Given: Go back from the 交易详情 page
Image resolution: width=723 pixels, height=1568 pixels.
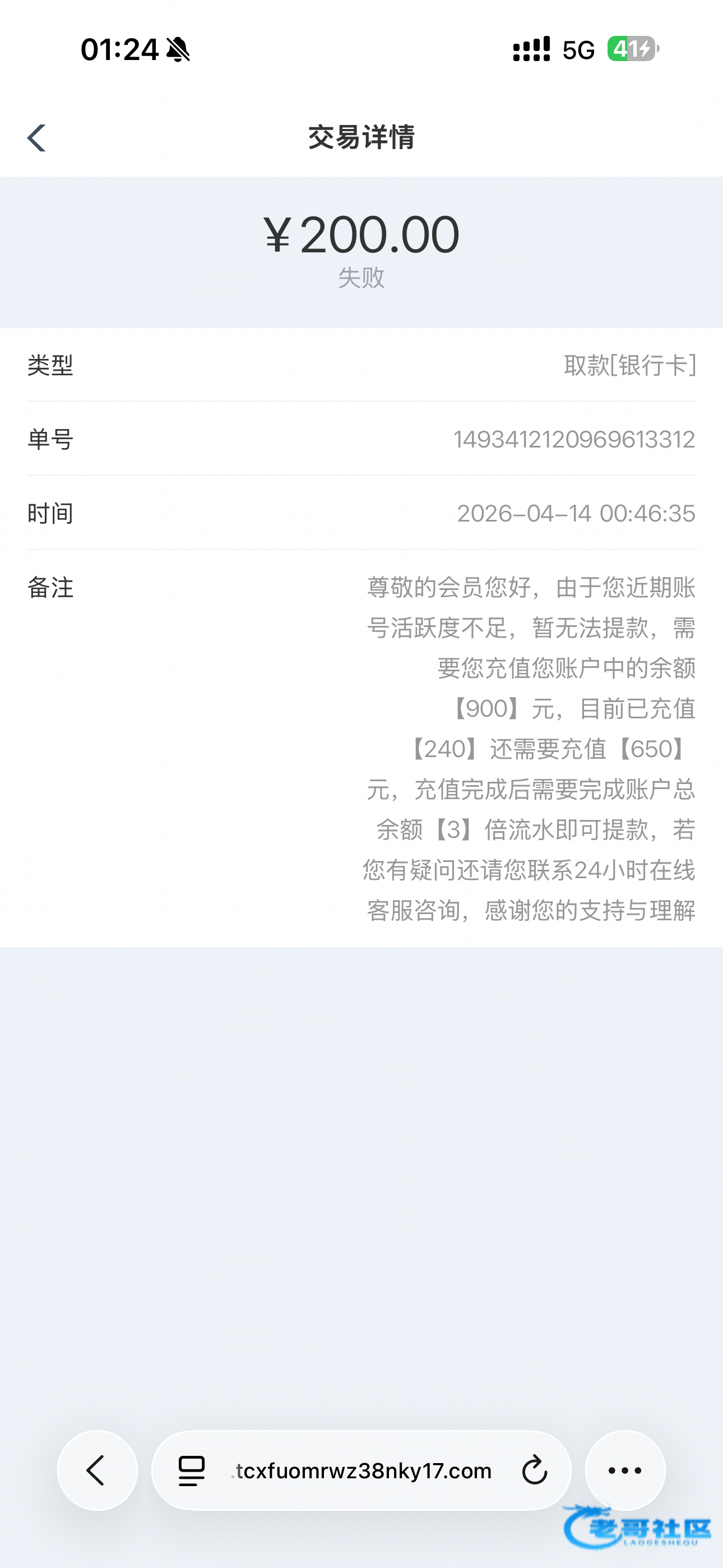Looking at the screenshot, I should (36, 137).
